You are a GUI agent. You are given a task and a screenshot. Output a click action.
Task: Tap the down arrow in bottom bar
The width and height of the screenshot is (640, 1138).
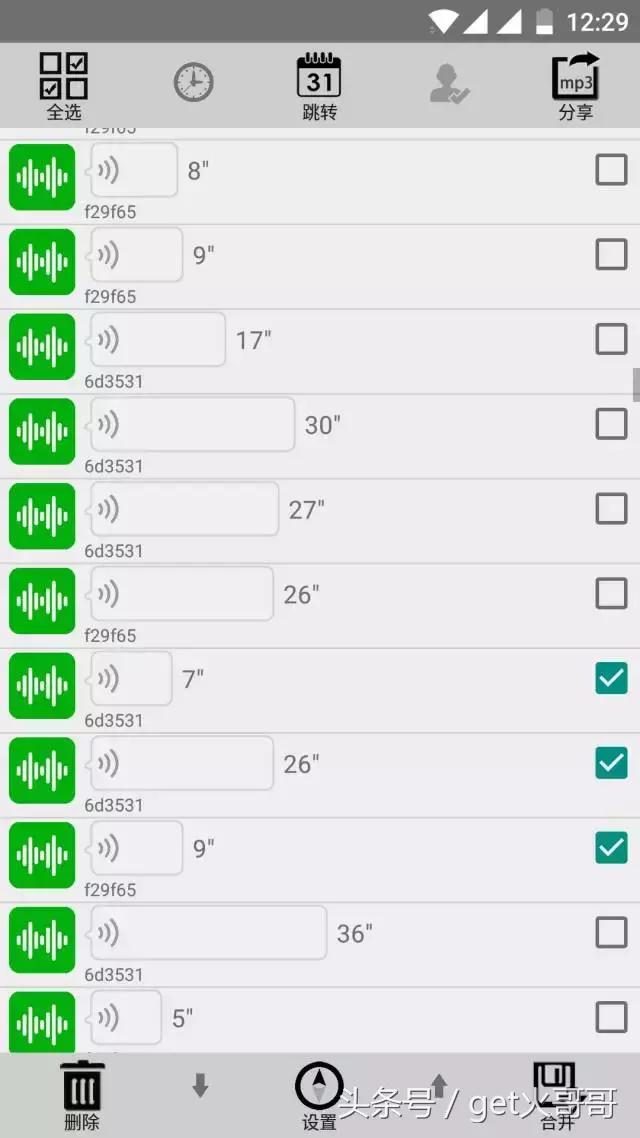(x=200, y=1086)
